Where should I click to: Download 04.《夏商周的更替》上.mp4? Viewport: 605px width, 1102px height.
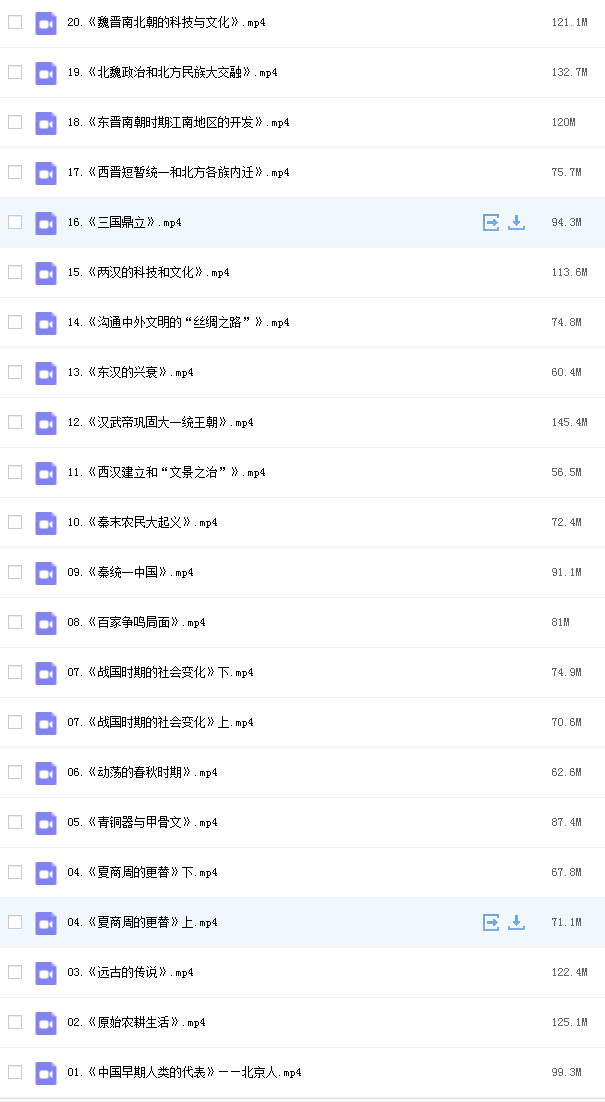click(x=516, y=922)
